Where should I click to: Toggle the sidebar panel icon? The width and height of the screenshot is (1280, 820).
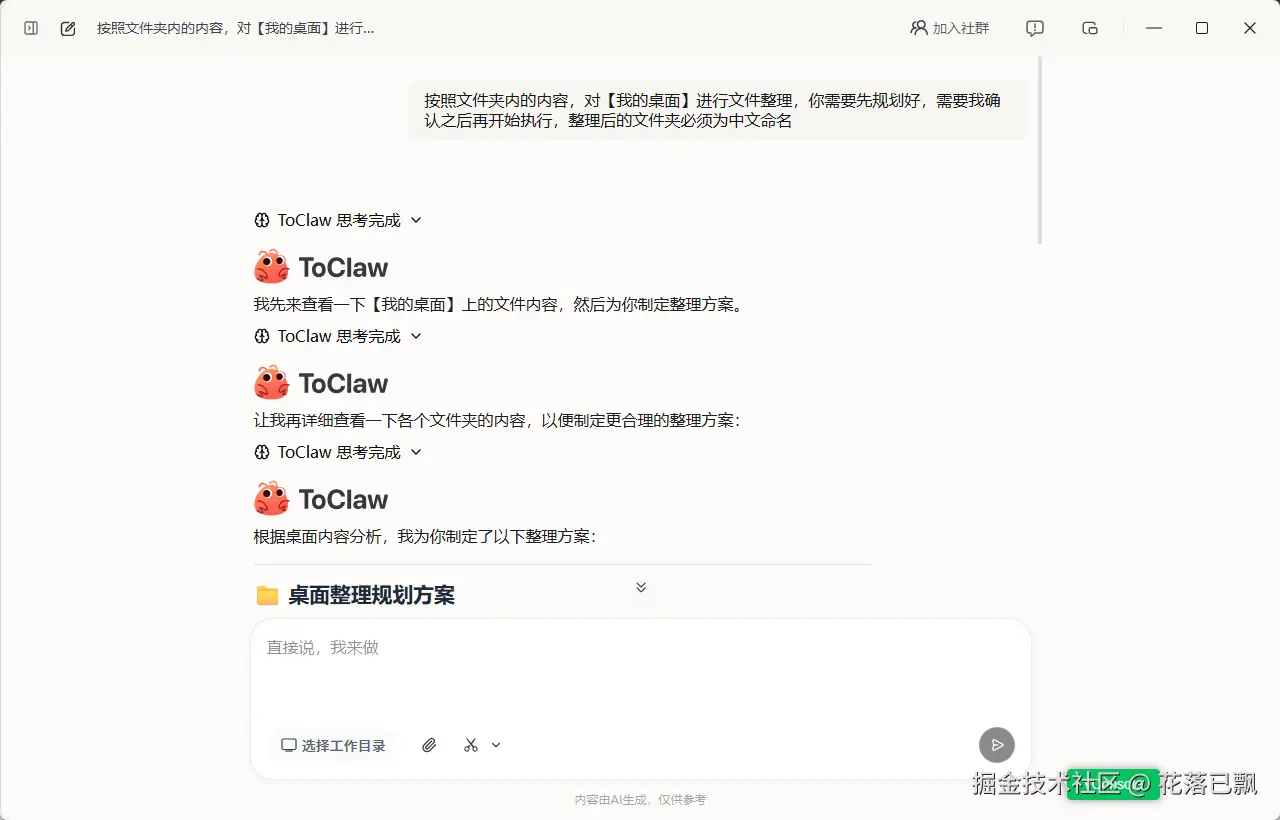[31, 28]
